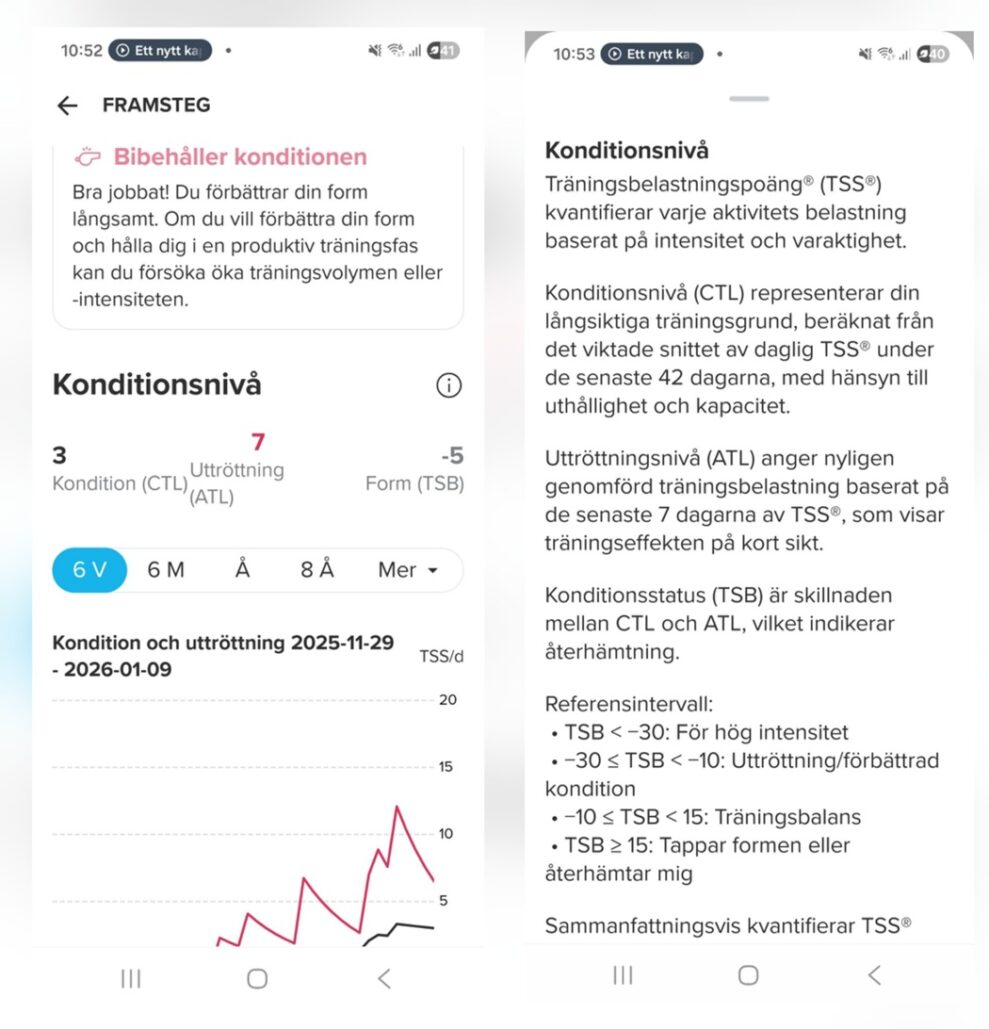
Task: Tap the FRAMSTEG screen title
Action: point(156,105)
